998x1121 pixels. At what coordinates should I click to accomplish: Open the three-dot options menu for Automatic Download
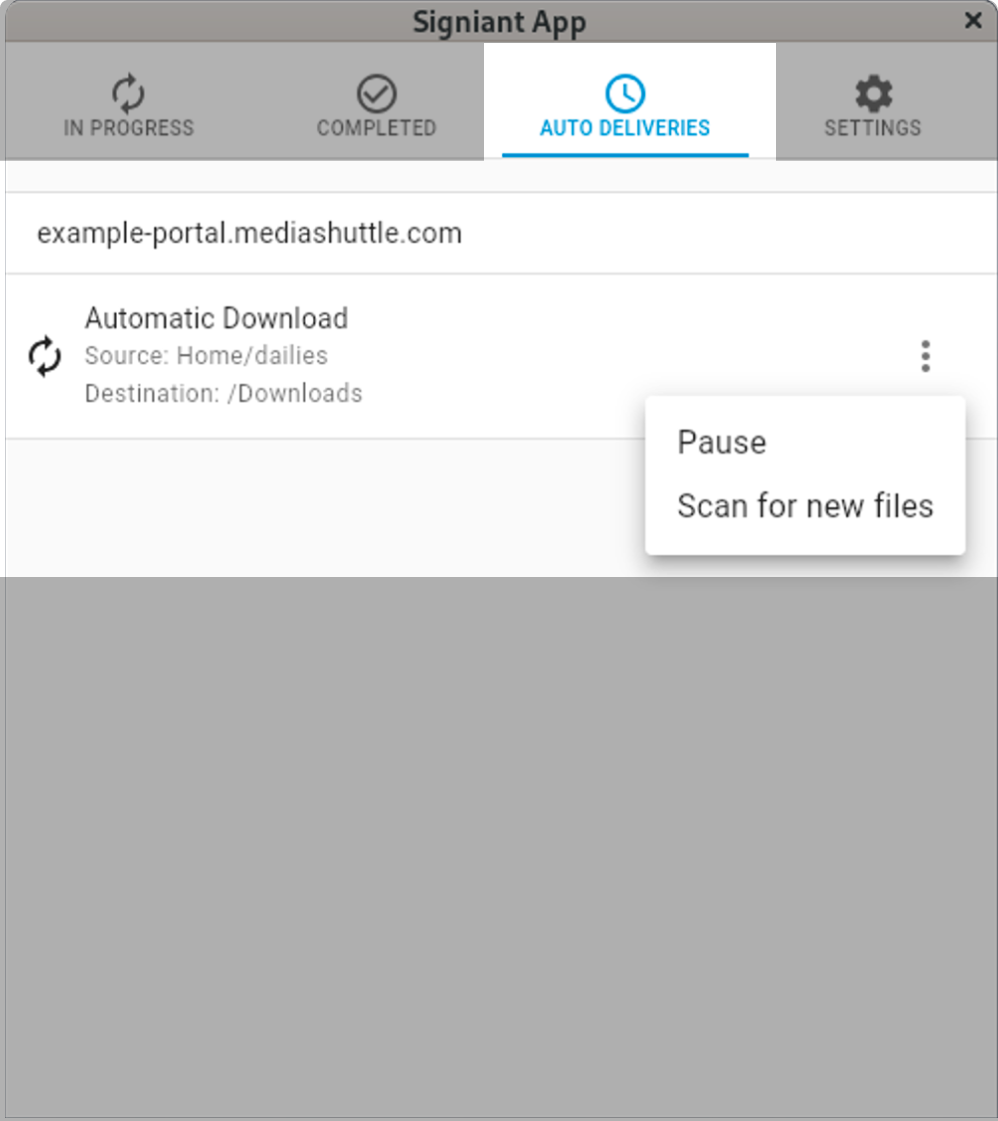click(x=925, y=355)
